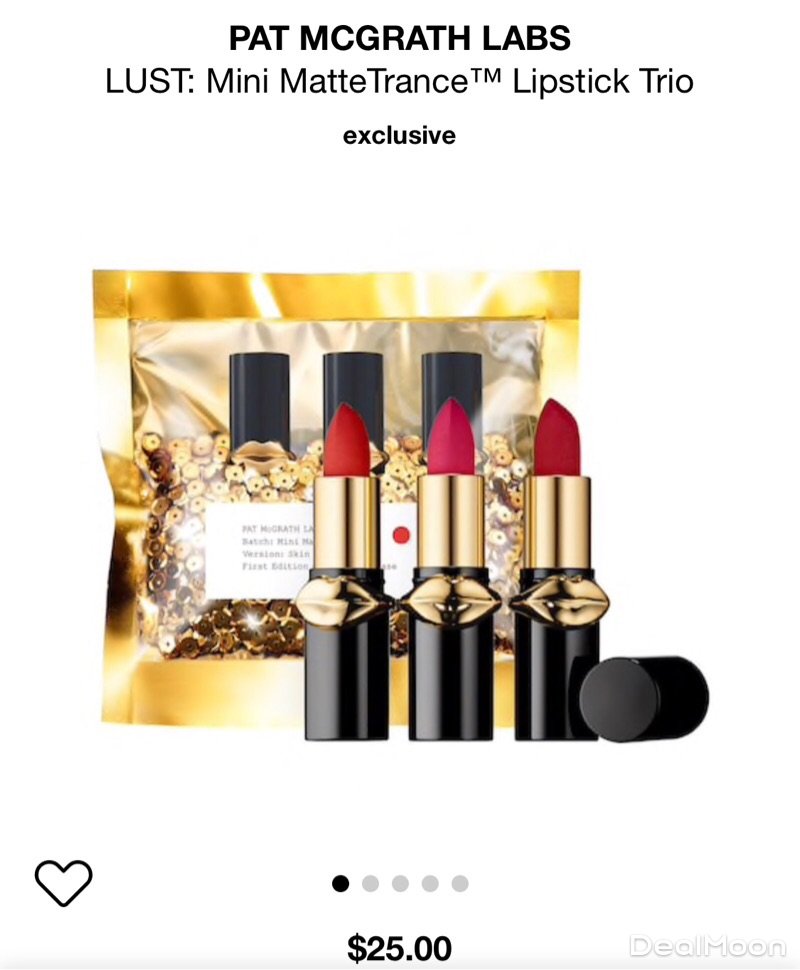Add the lipstick trio to loves with heart
Image resolution: width=800 pixels, height=970 pixels.
[x=63, y=882]
